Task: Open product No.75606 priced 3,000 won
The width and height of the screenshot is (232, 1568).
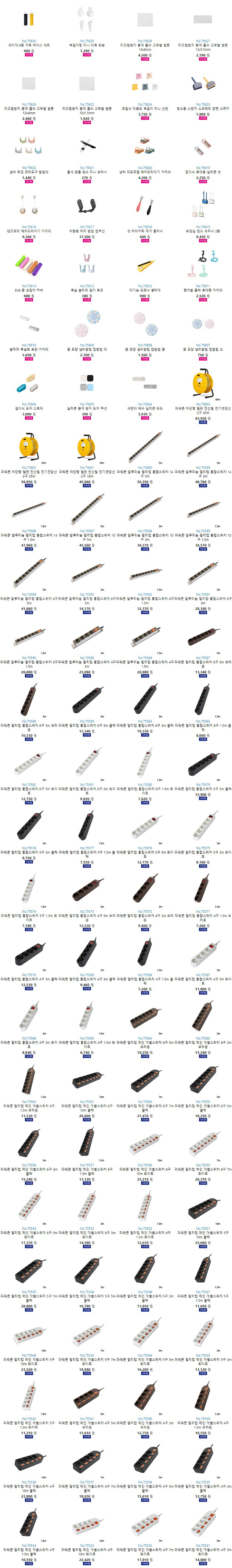Action: 29,383
